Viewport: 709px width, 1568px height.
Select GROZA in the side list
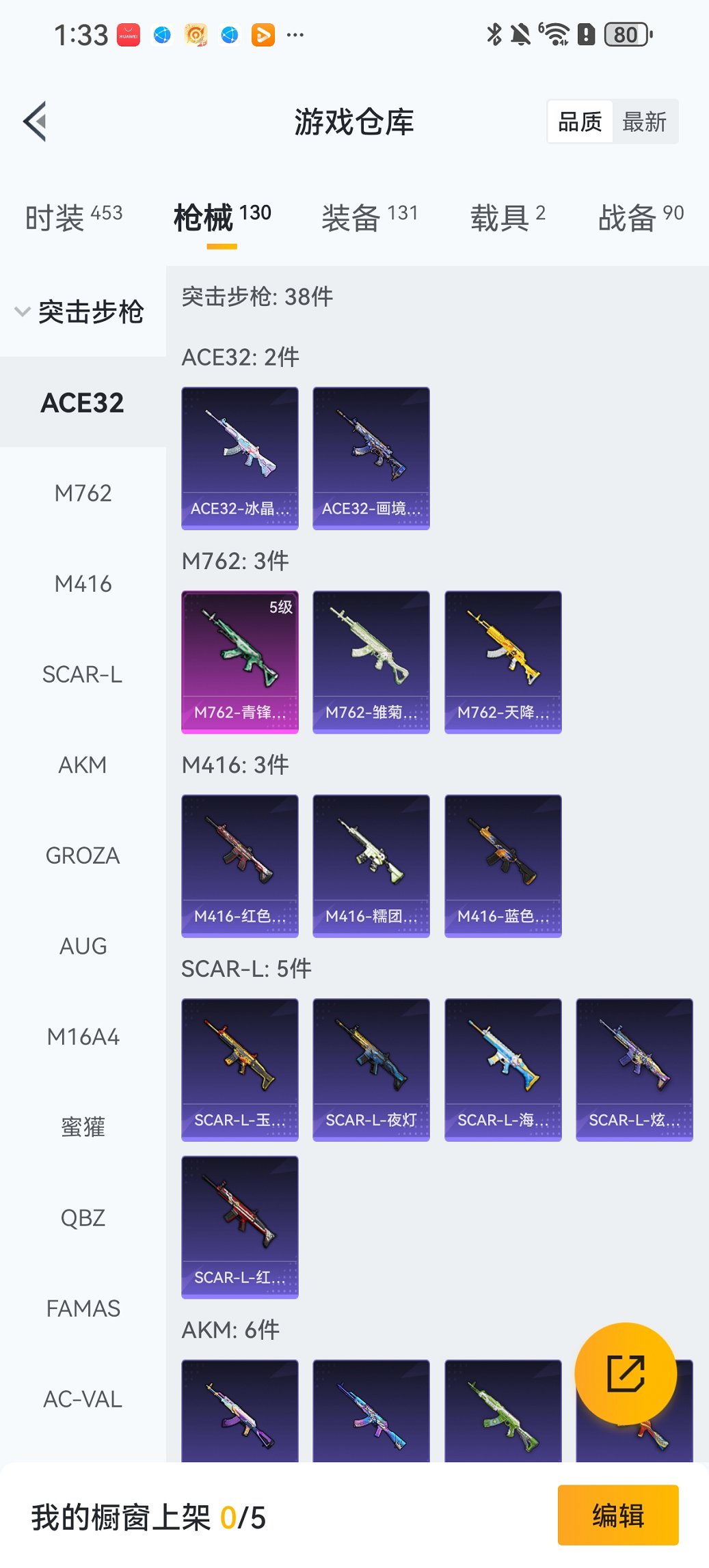click(x=83, y=855)
